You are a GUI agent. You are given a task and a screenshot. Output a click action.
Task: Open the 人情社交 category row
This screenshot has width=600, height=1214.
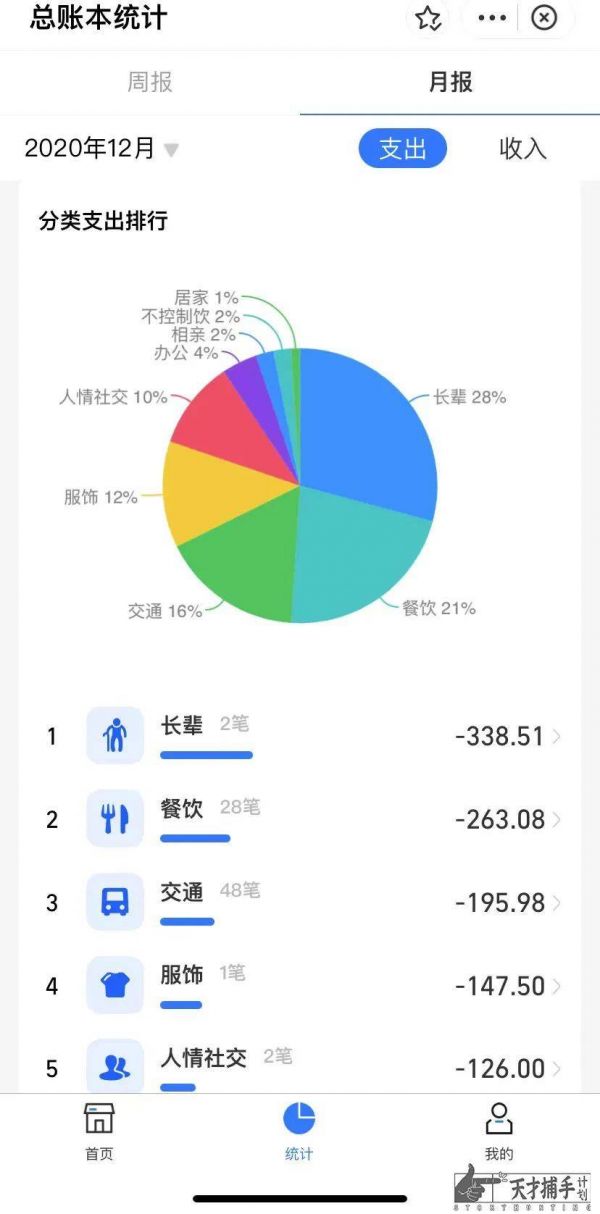[300, 1066]
